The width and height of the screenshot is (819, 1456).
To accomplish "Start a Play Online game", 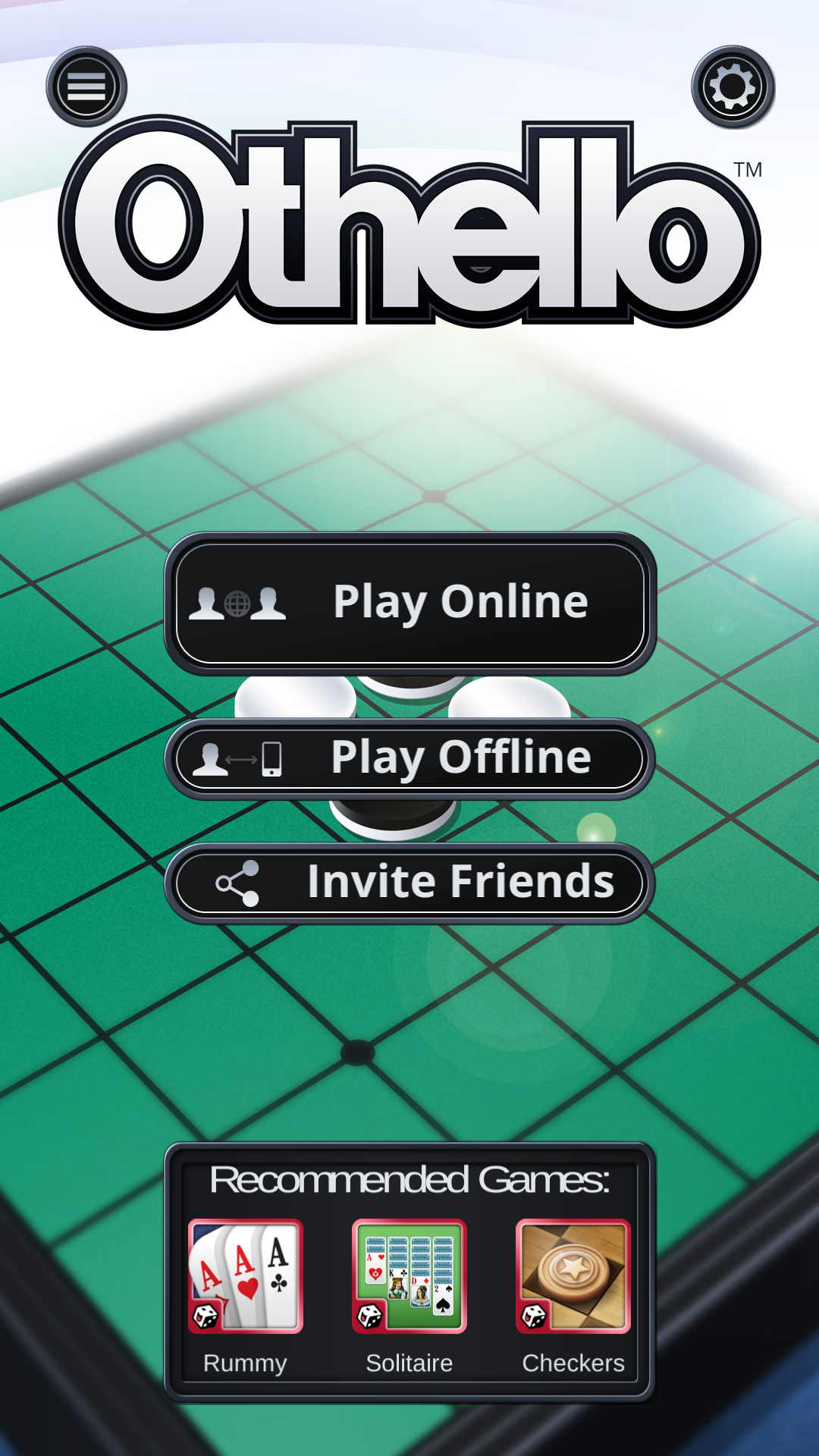I will (409, 604).
